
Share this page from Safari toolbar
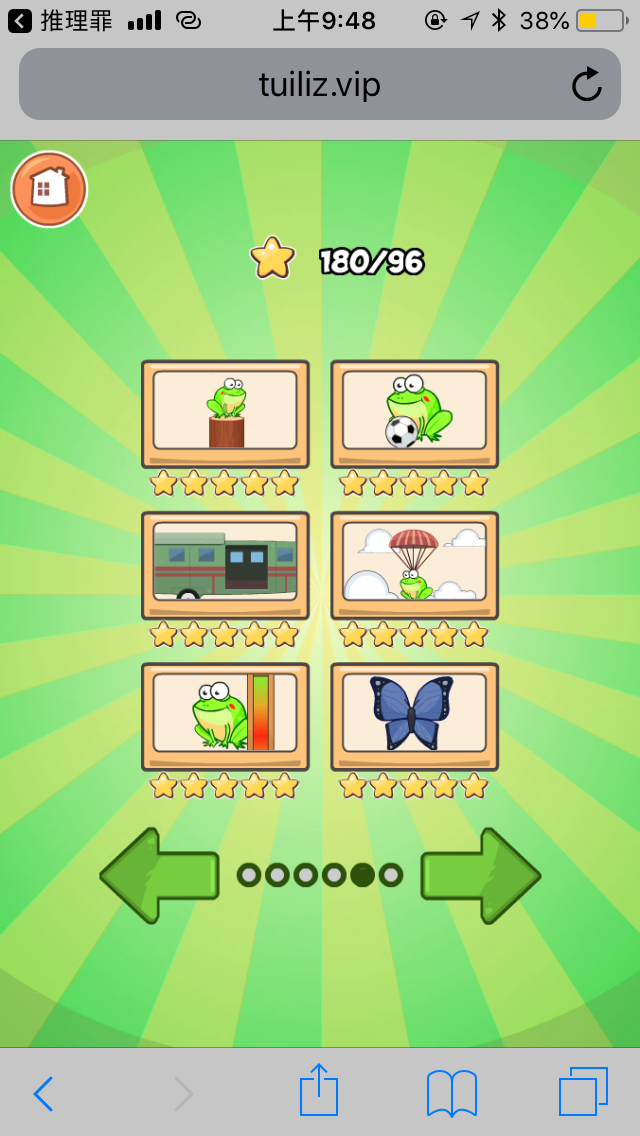319,1091
